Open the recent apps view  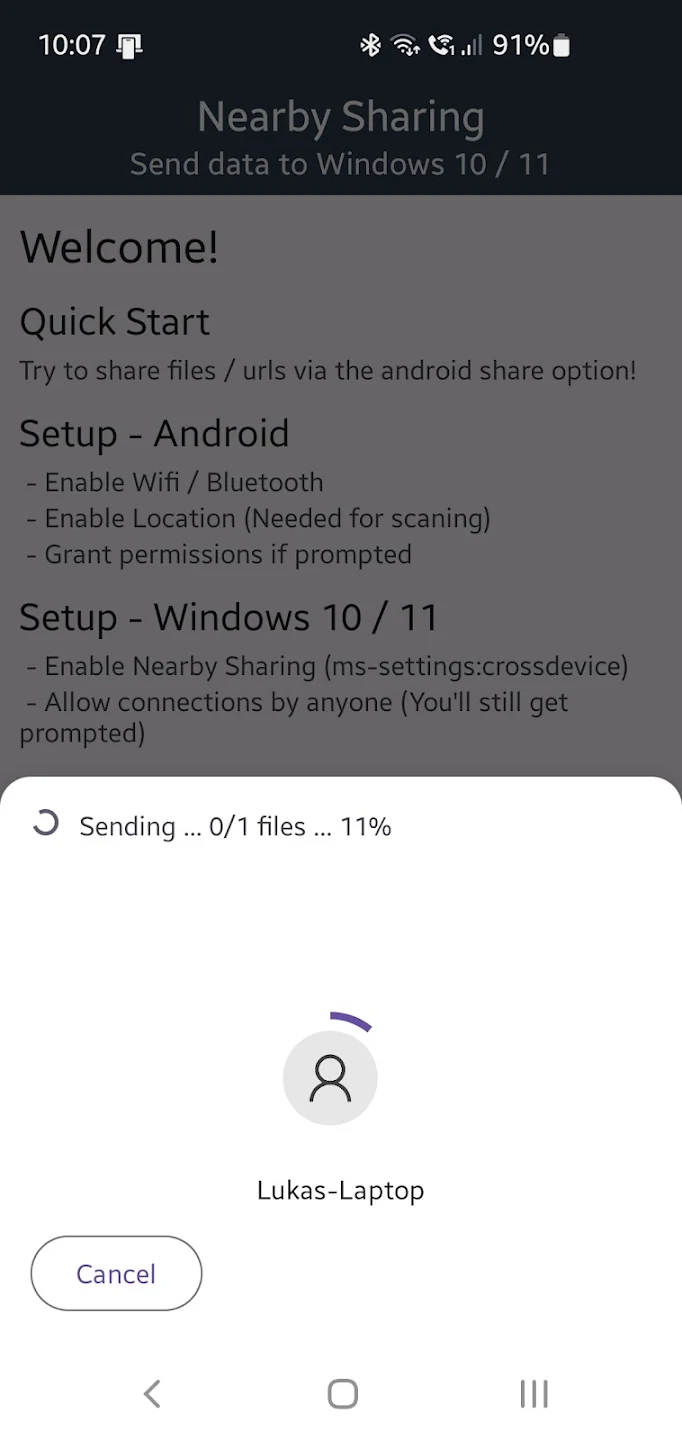pos(534,1393)
